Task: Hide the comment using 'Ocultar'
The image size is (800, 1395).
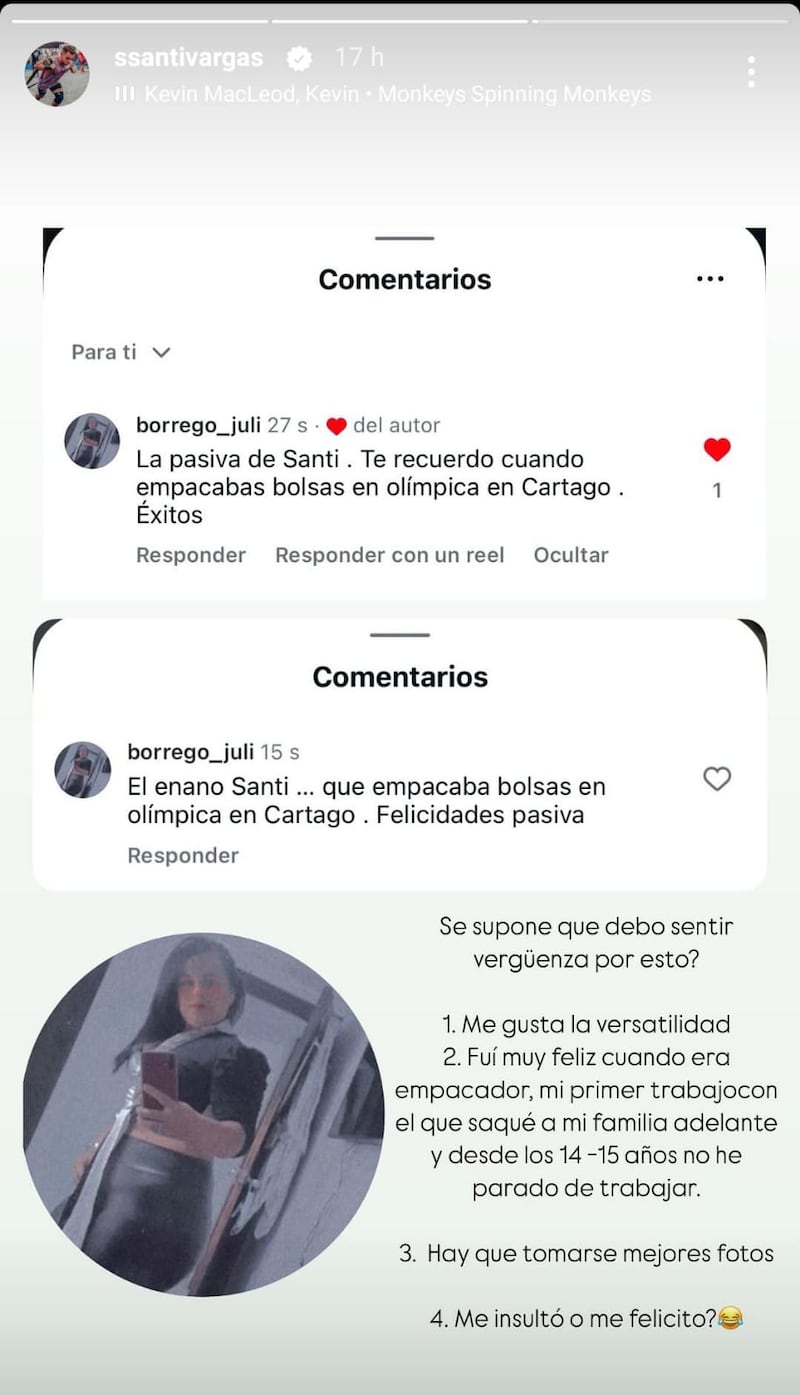Action: pos(570,555)
